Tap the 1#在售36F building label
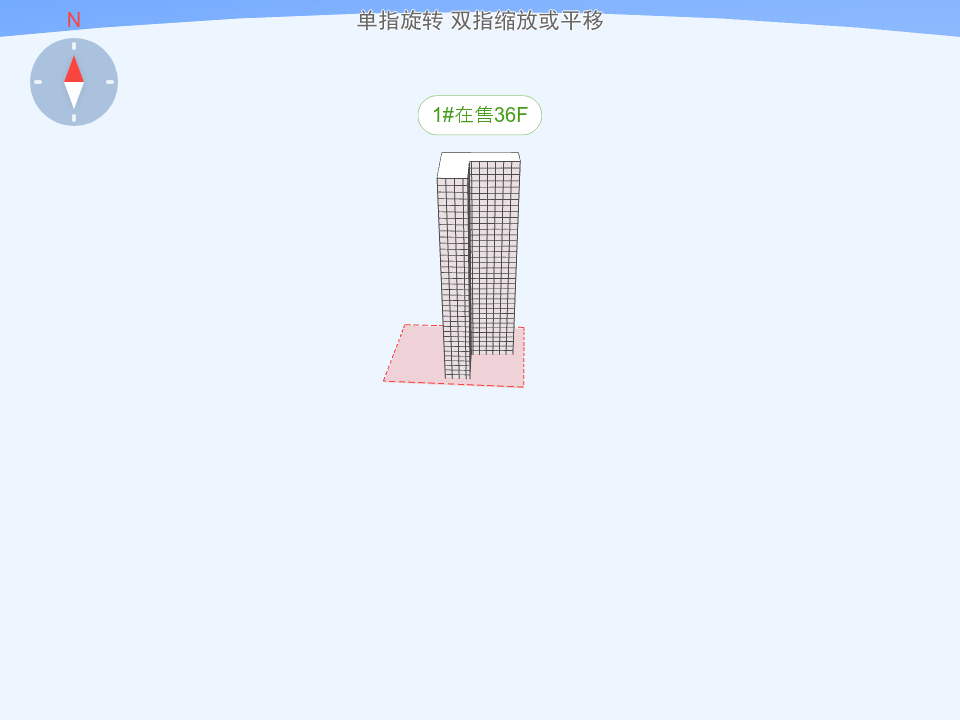 [x=480, y=115]
